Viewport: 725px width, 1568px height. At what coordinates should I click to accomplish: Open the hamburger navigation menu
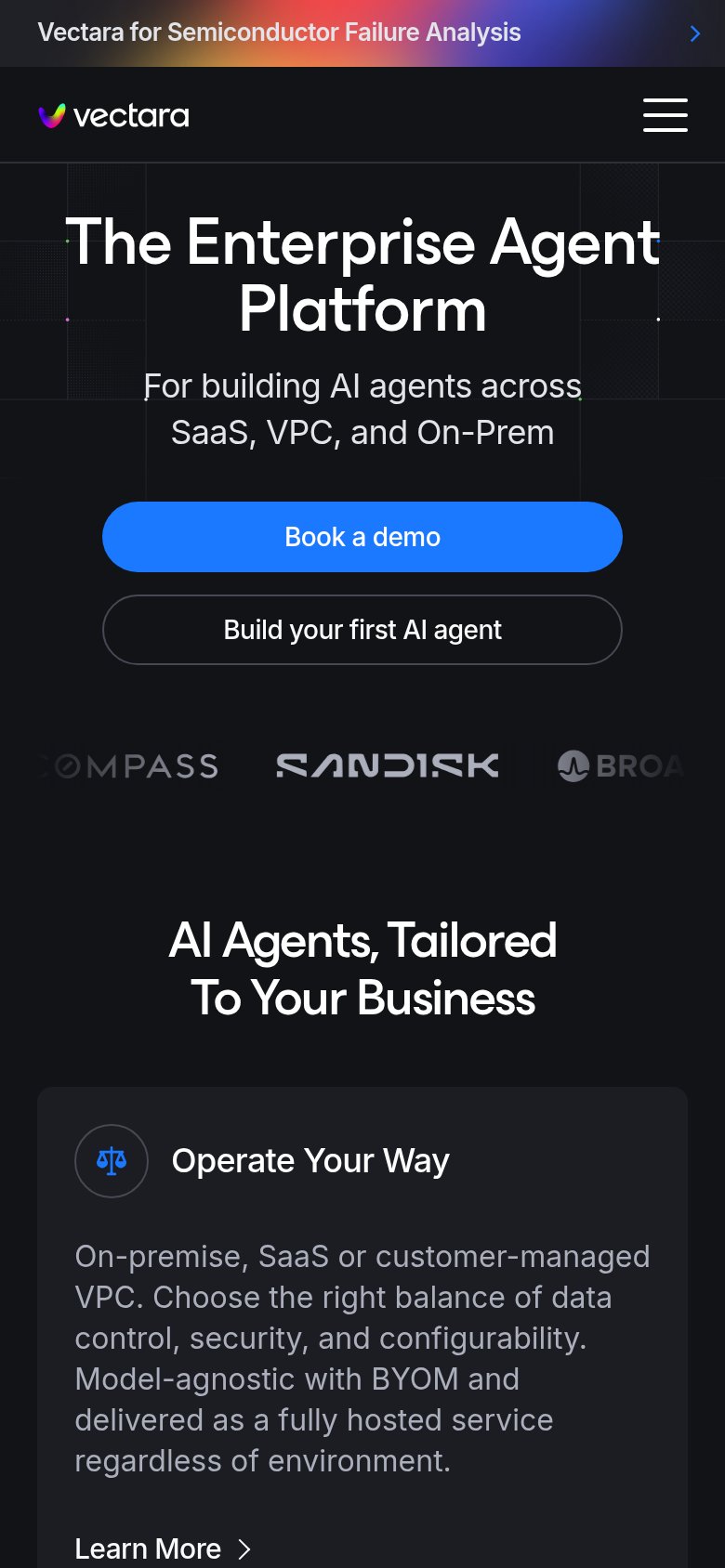coord(666,115)
